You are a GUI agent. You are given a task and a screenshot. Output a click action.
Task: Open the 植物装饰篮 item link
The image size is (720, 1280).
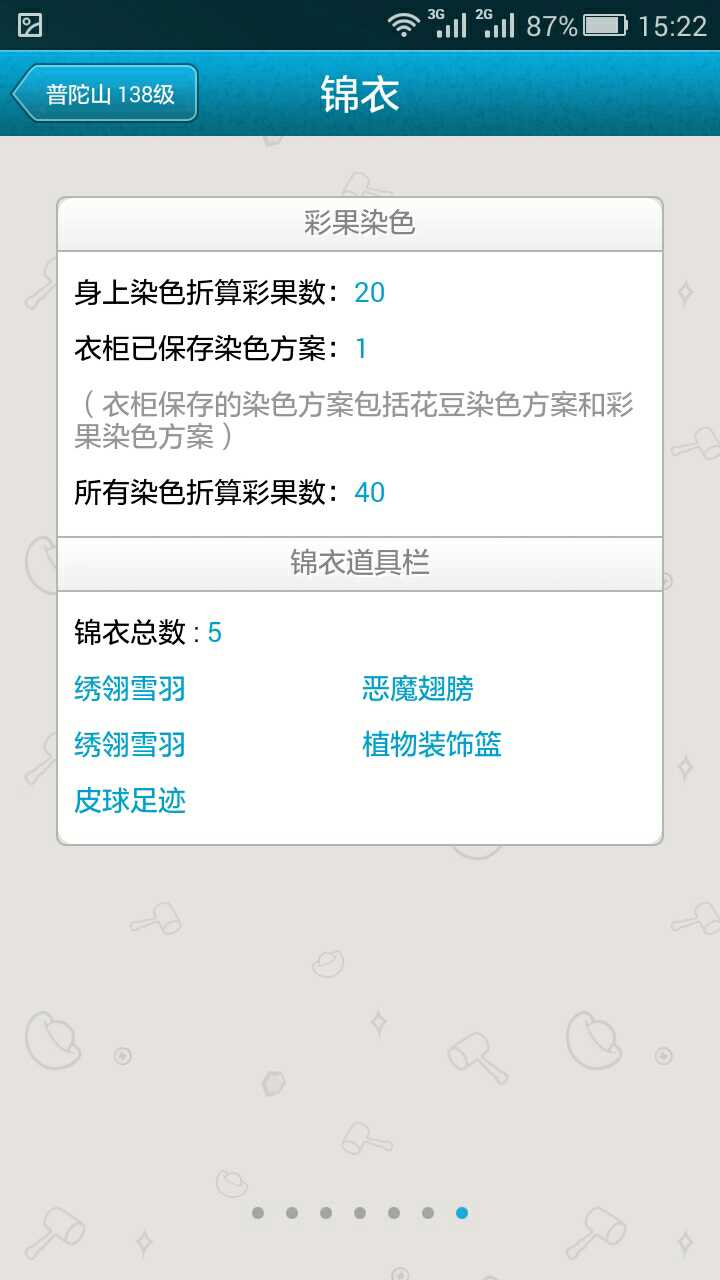[431, 745]
